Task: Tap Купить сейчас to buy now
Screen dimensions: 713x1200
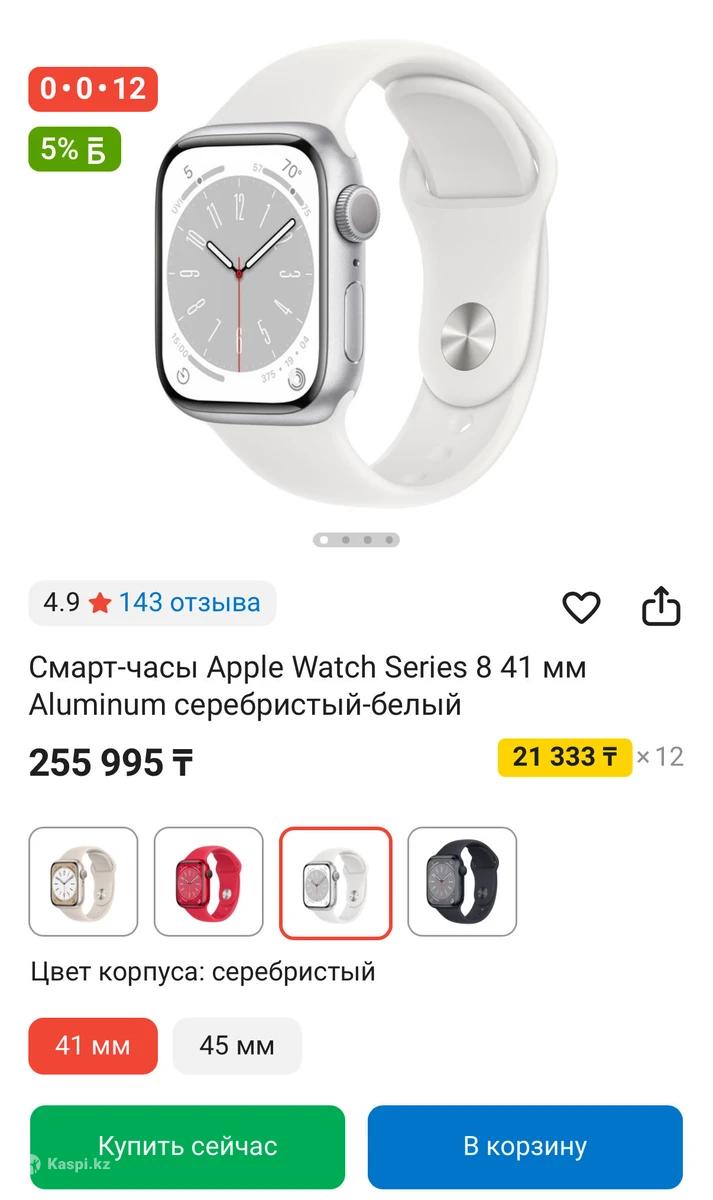Action: (187, 1146)
